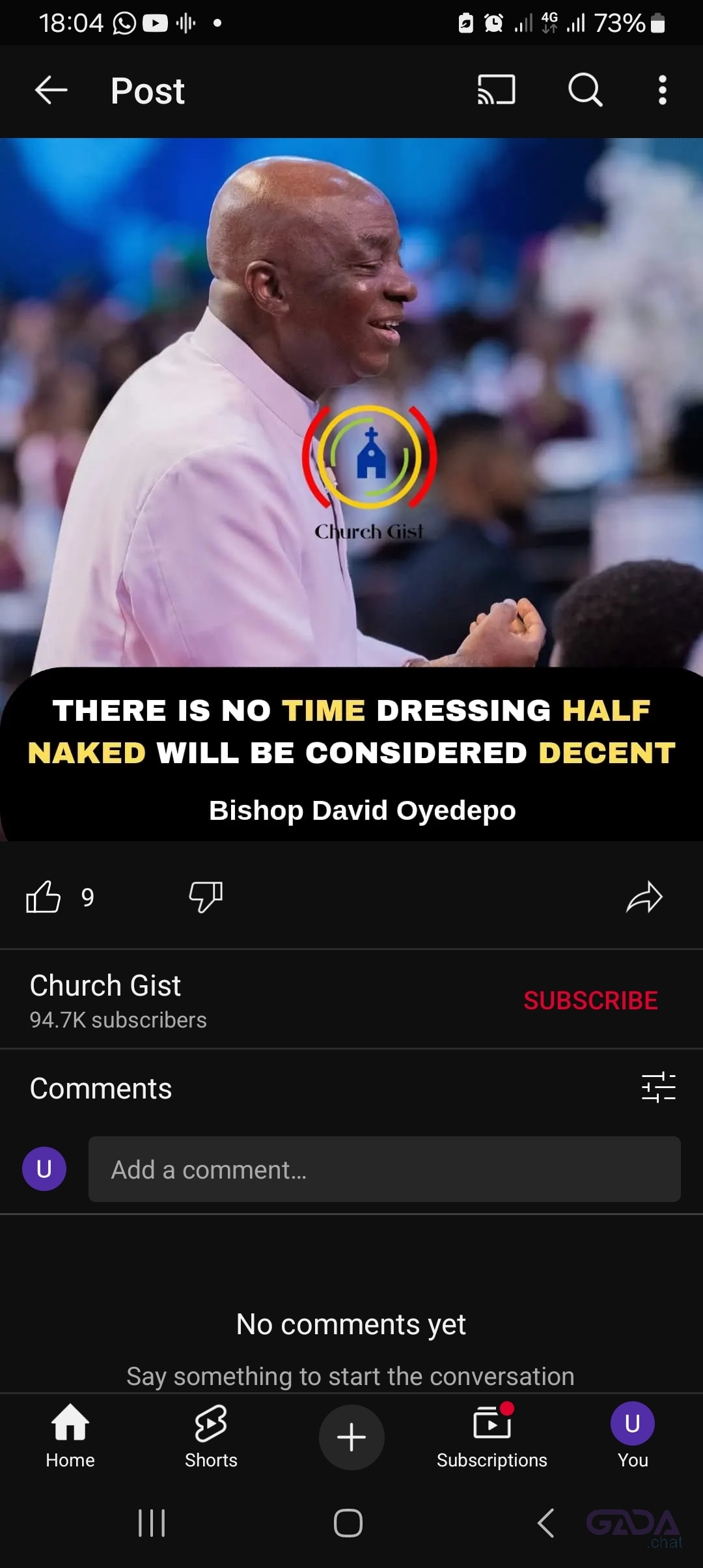Open comment sort options
Image resolution: width=703 pixels, height=1568 pixels.
pyautogui.click(x=658, y=1087)
